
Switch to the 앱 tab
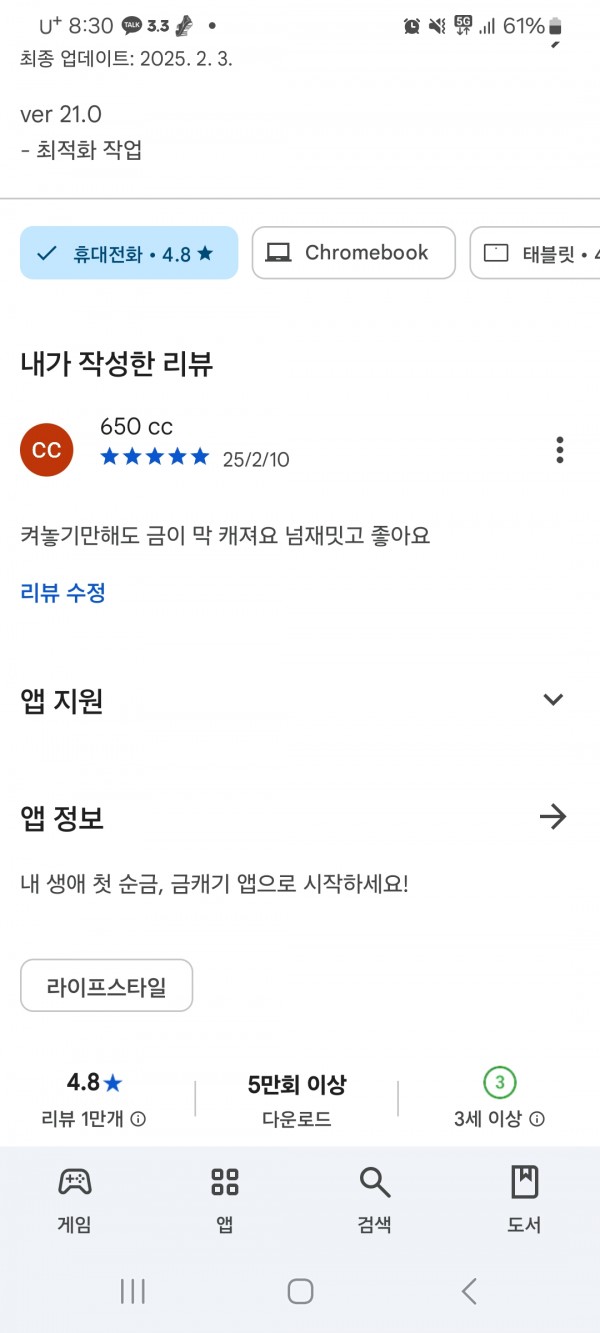pyautogui.click(x=225, y=1198)
